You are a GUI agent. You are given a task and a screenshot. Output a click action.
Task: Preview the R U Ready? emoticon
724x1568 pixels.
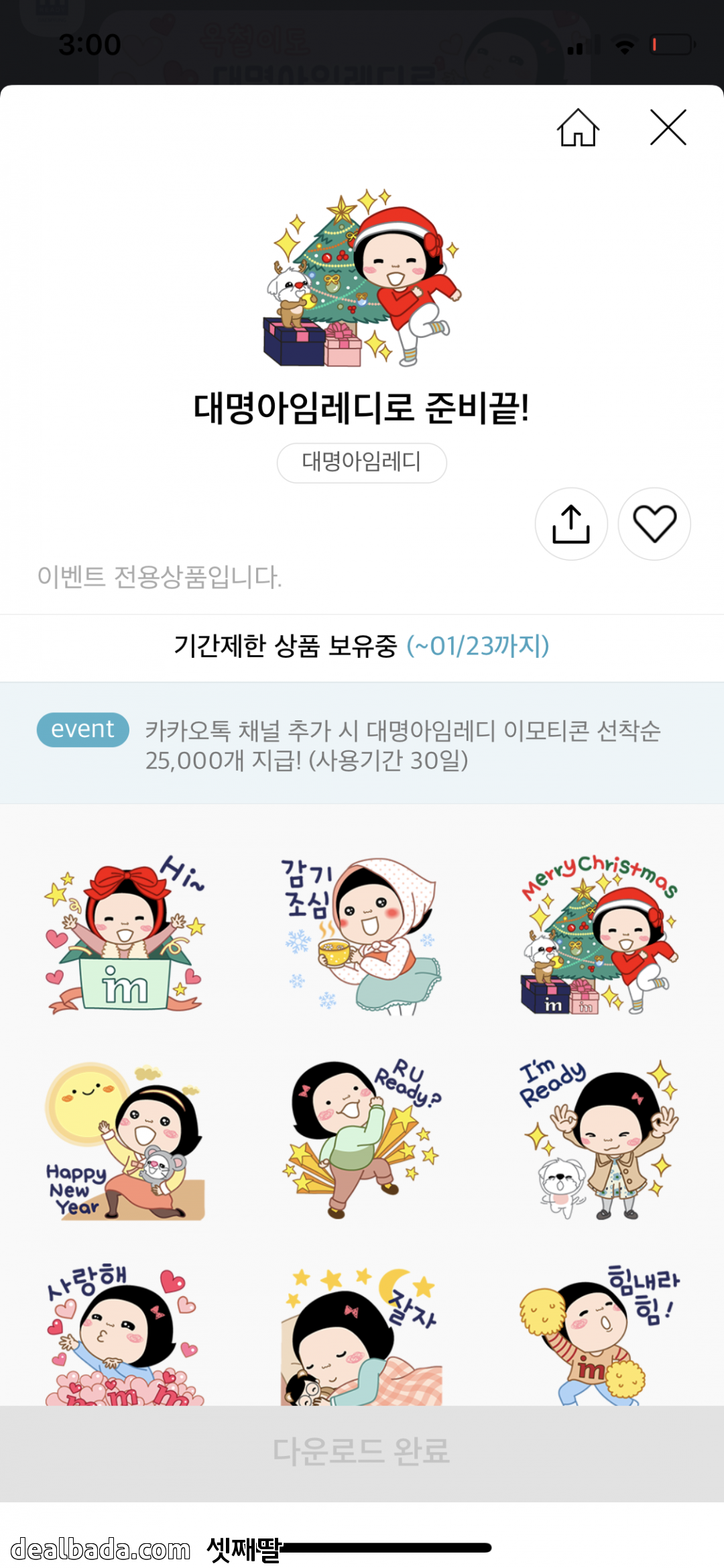tap(362, 1141)
